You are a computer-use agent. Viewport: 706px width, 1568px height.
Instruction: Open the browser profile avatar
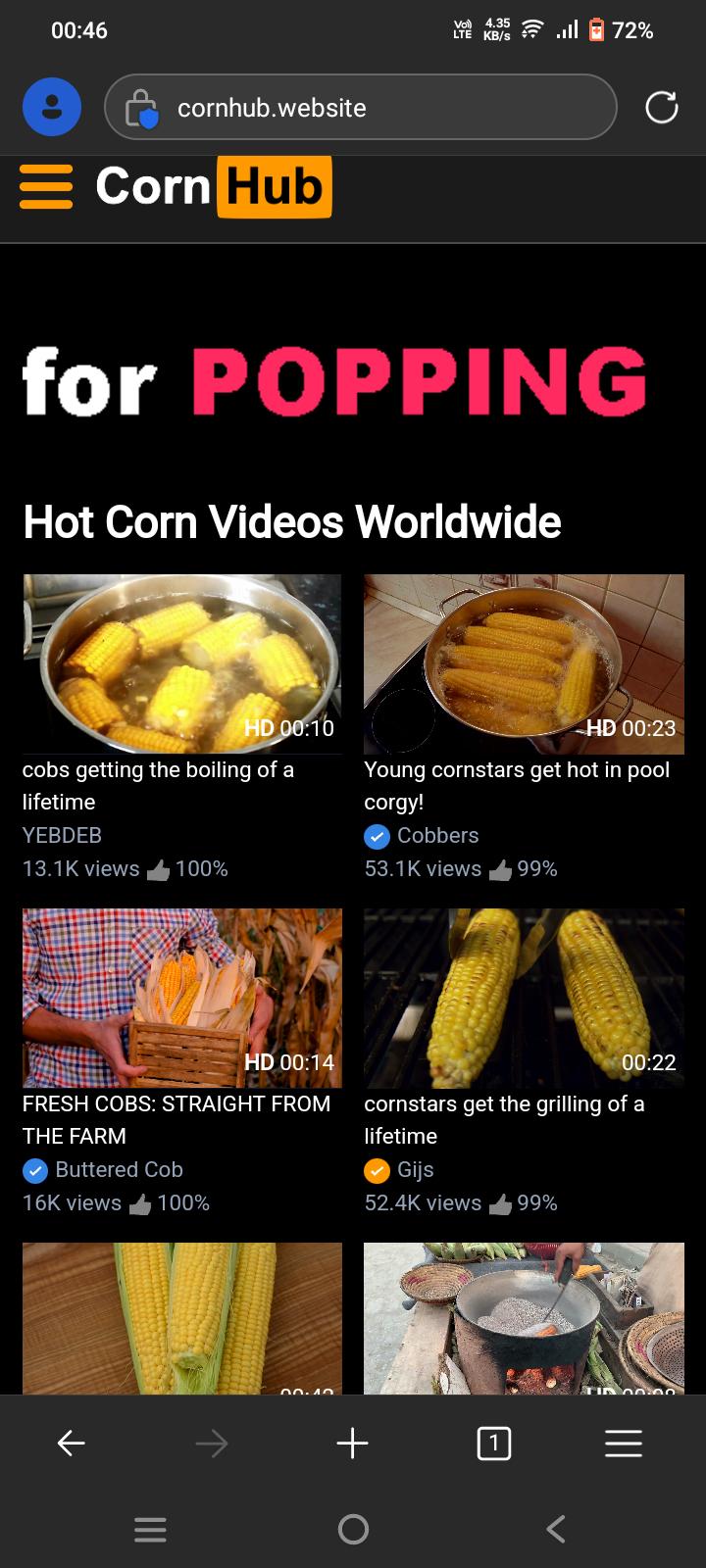tap(52, 107)
